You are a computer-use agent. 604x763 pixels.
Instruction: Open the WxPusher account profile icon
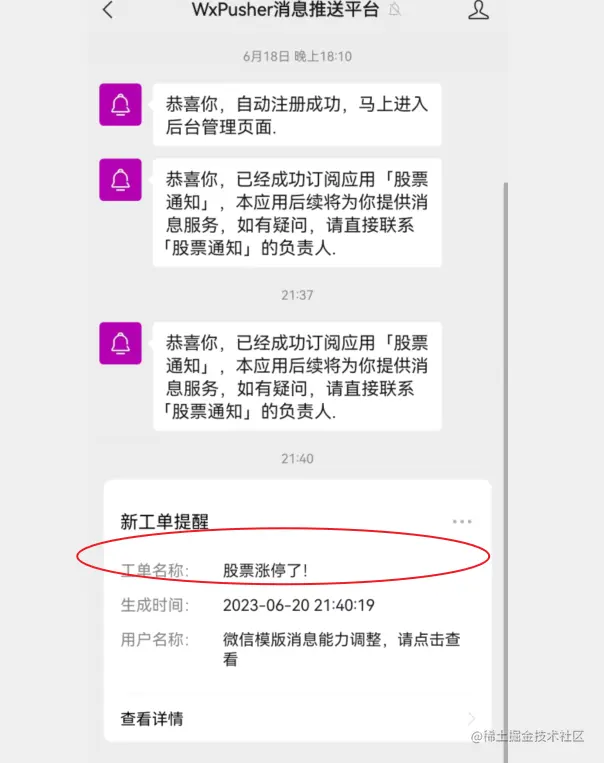479,11
